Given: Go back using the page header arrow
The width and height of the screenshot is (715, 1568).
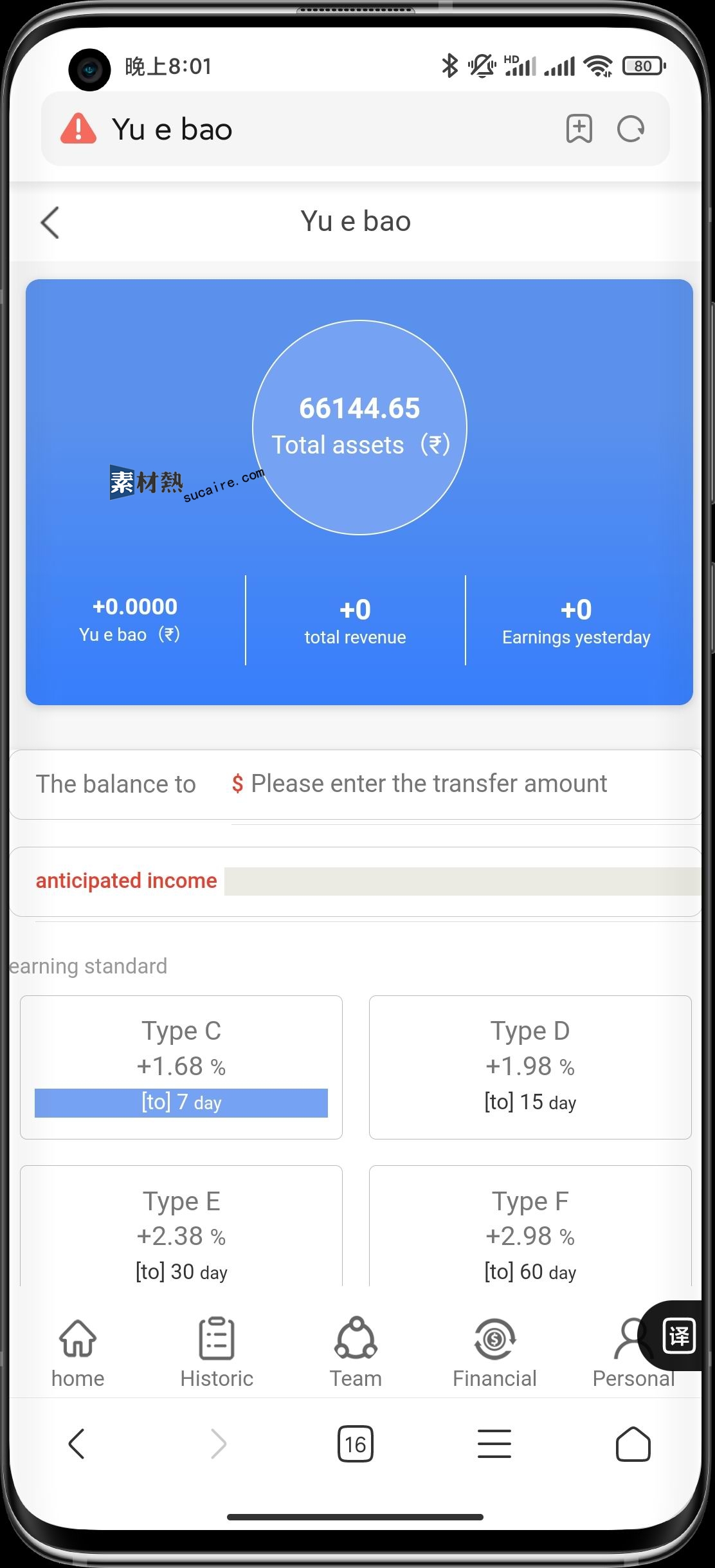Looking at the screenshot, I should [x=50, y=223].
